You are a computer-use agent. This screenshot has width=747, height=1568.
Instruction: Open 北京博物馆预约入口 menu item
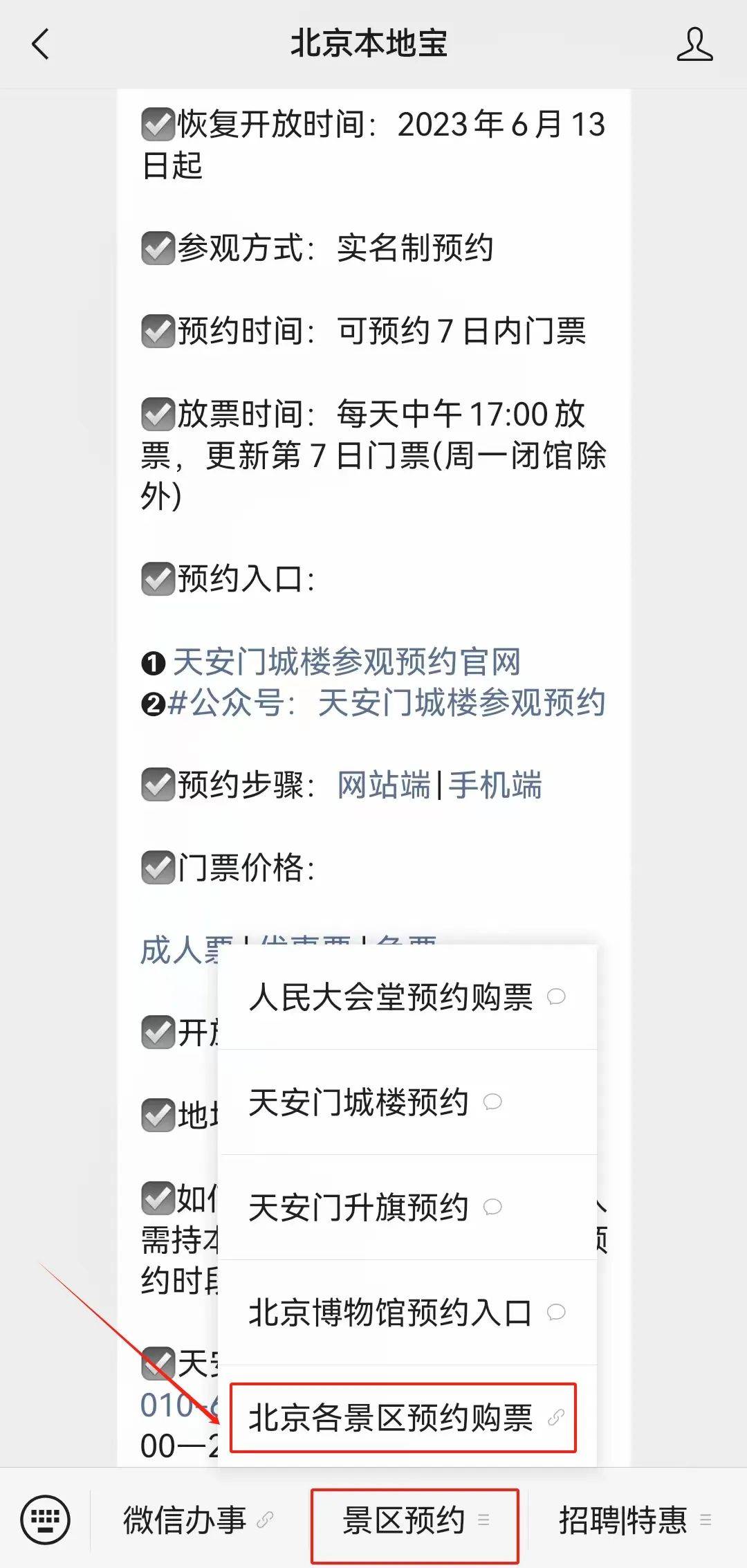pyautogui.click(x=407, y=1313)
